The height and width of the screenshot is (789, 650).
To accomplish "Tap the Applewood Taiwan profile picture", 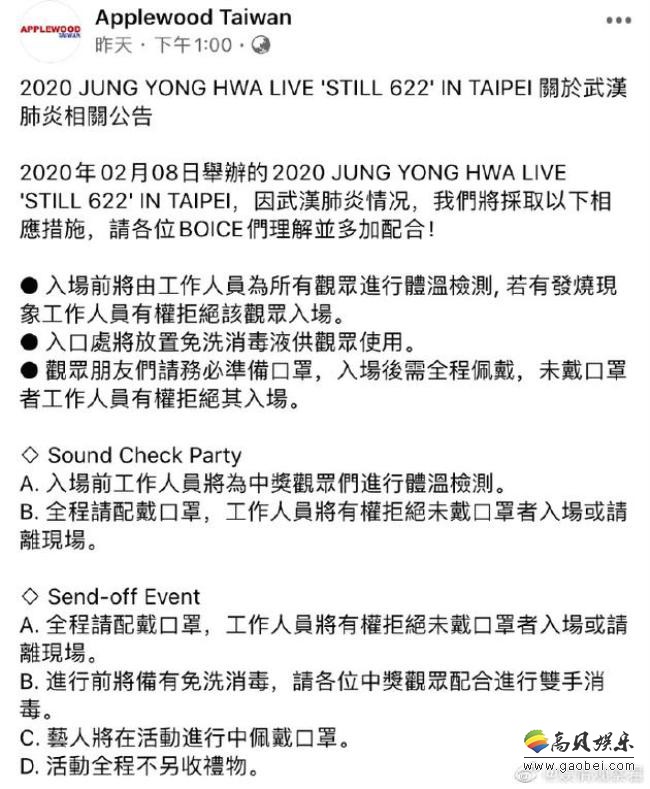I will [50, 29].
